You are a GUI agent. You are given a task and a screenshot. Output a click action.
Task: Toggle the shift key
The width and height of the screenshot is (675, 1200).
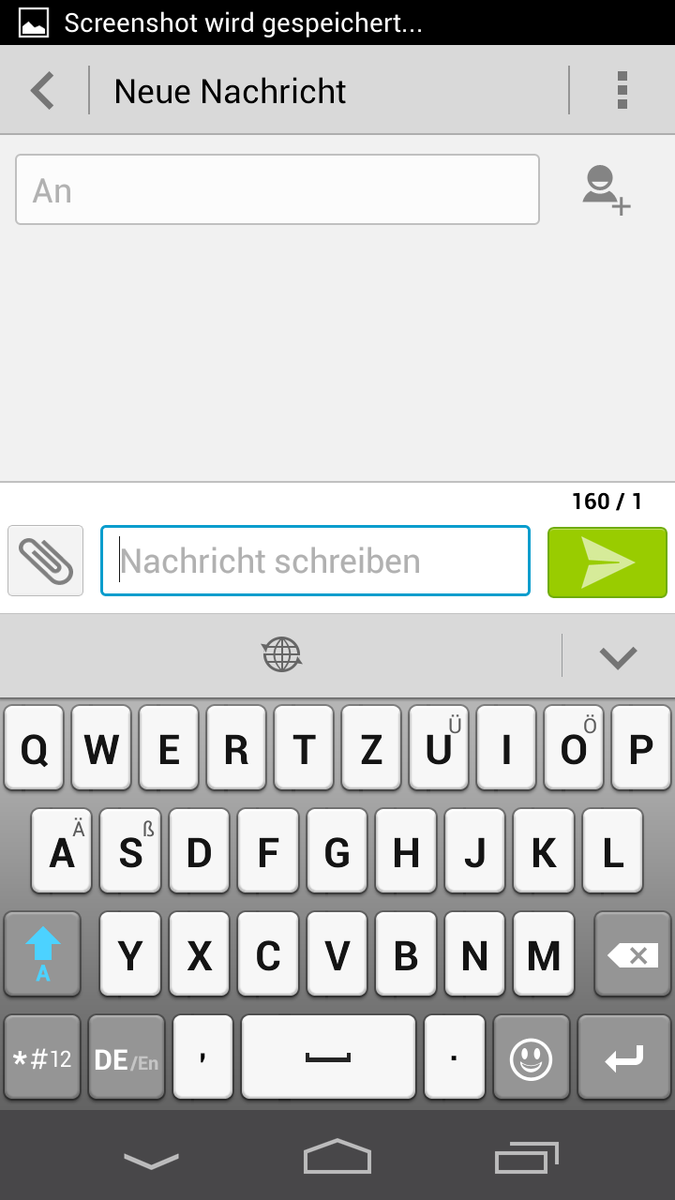[43, 953]
